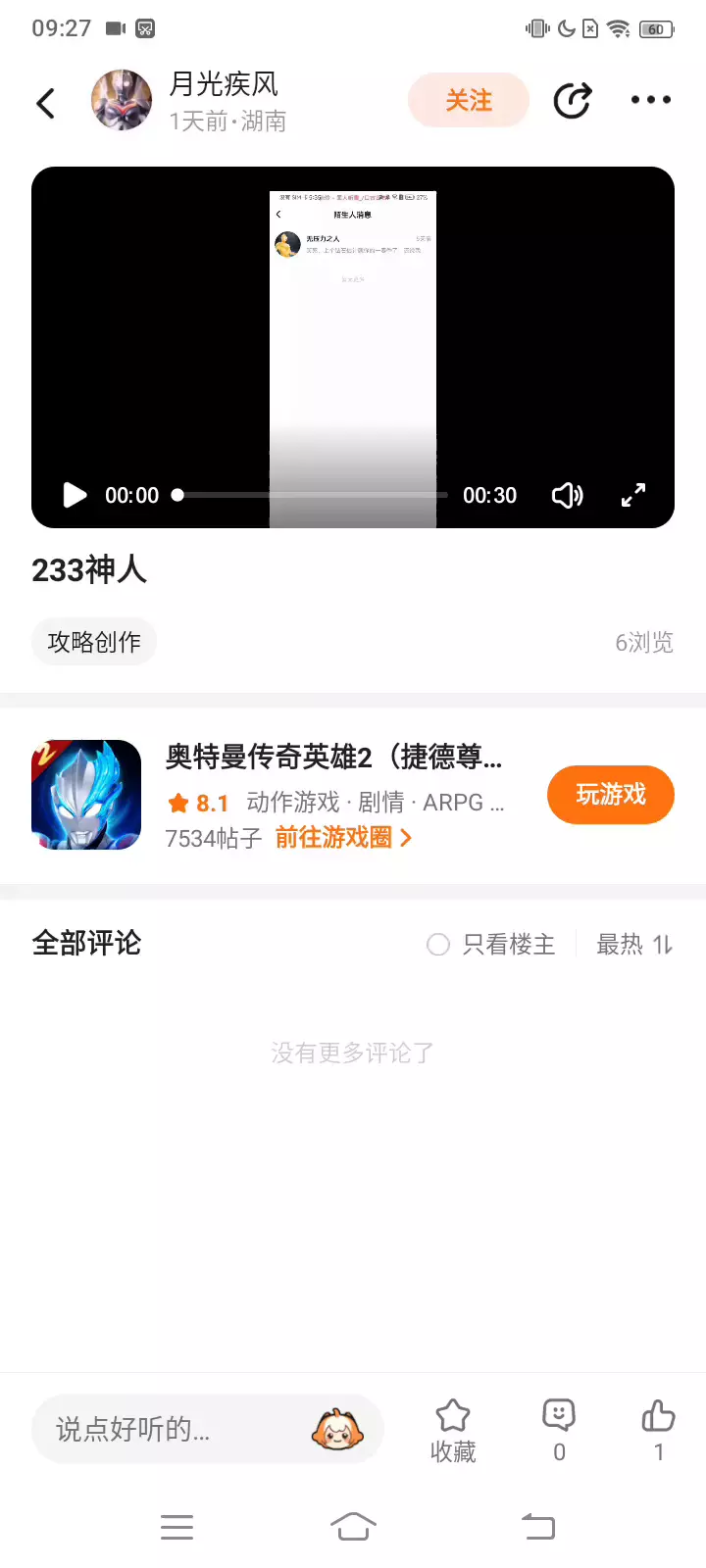Open the comments icon showing 0
This screenshot has width=706, height=1568.
(559, 1430)
